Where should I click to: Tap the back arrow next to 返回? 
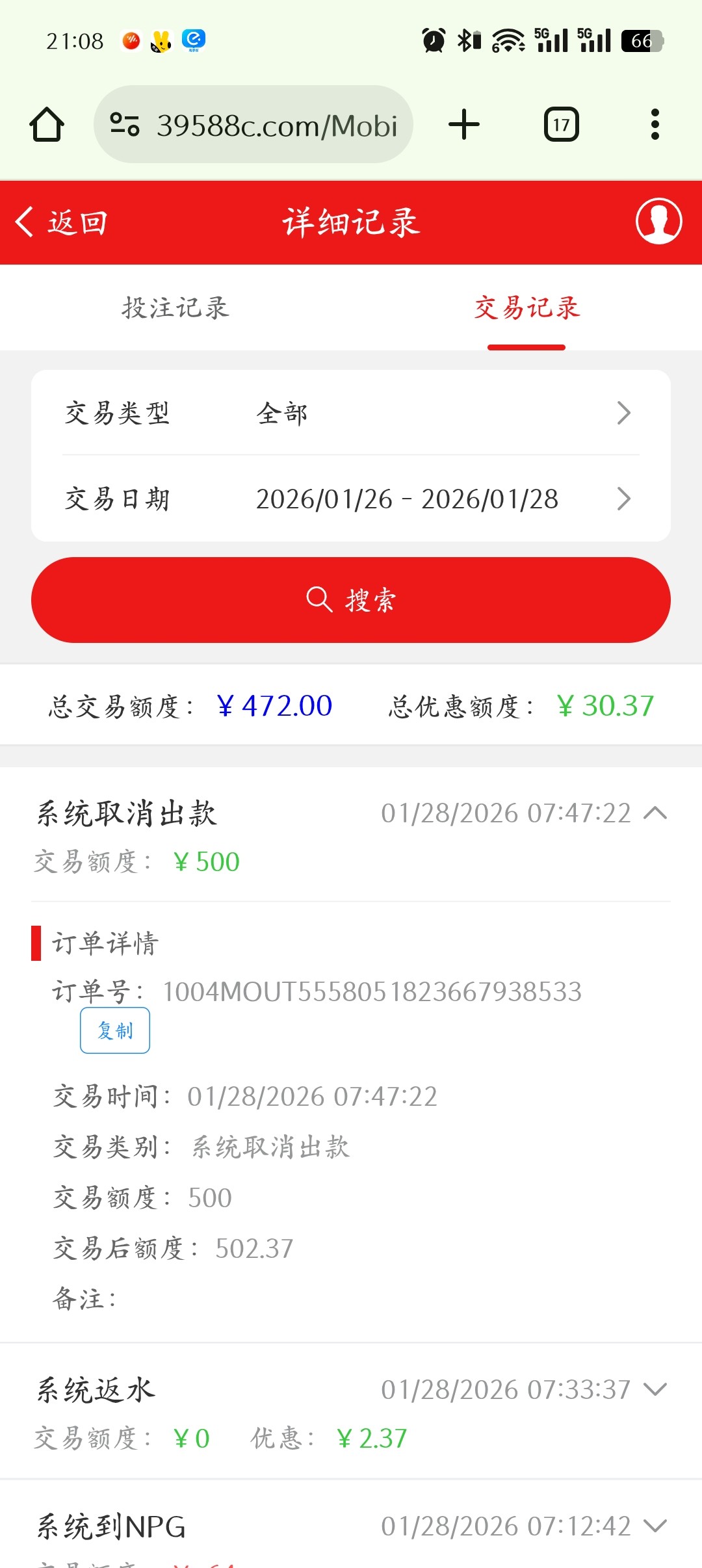25,222
